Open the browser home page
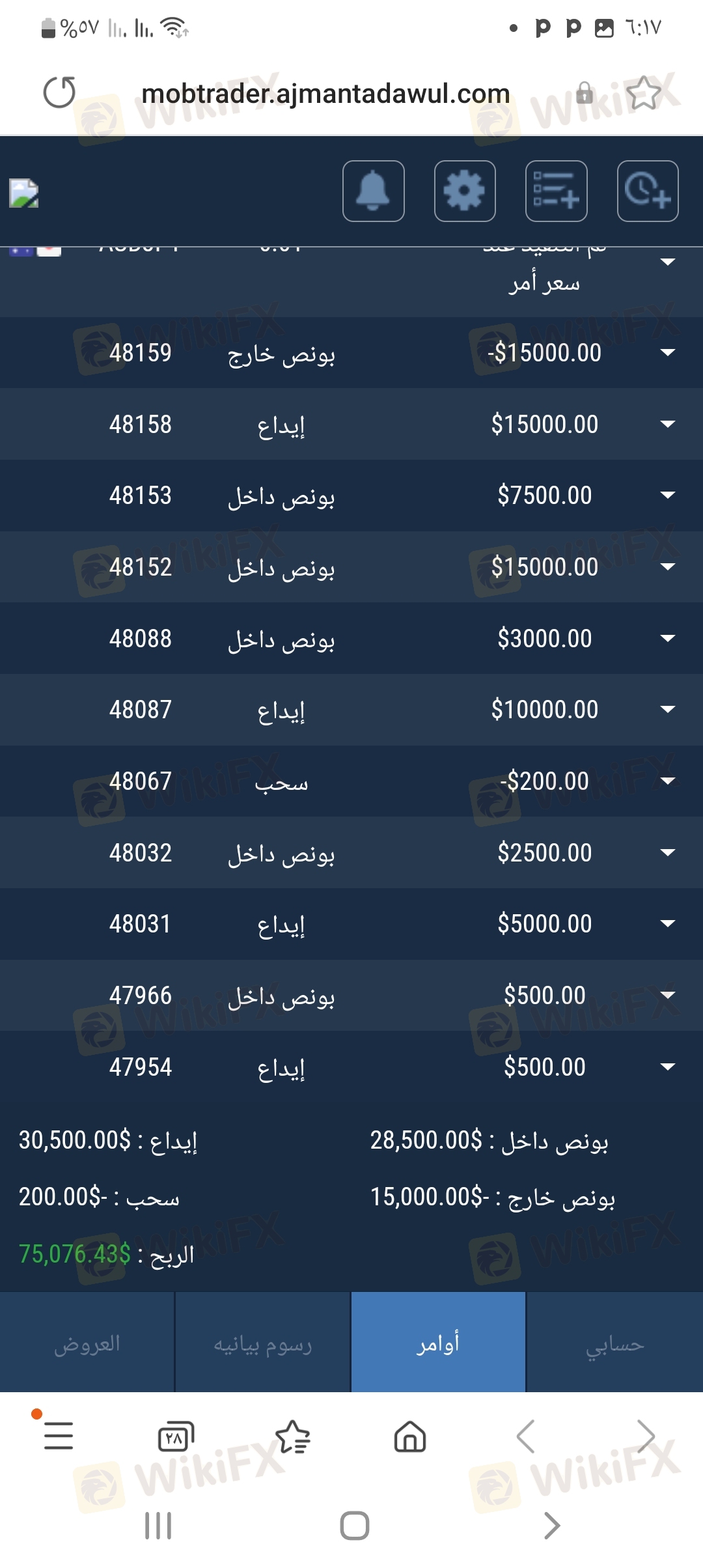Image resolution: width=703 pixels, height=1568 pixels. point(410,1436)
